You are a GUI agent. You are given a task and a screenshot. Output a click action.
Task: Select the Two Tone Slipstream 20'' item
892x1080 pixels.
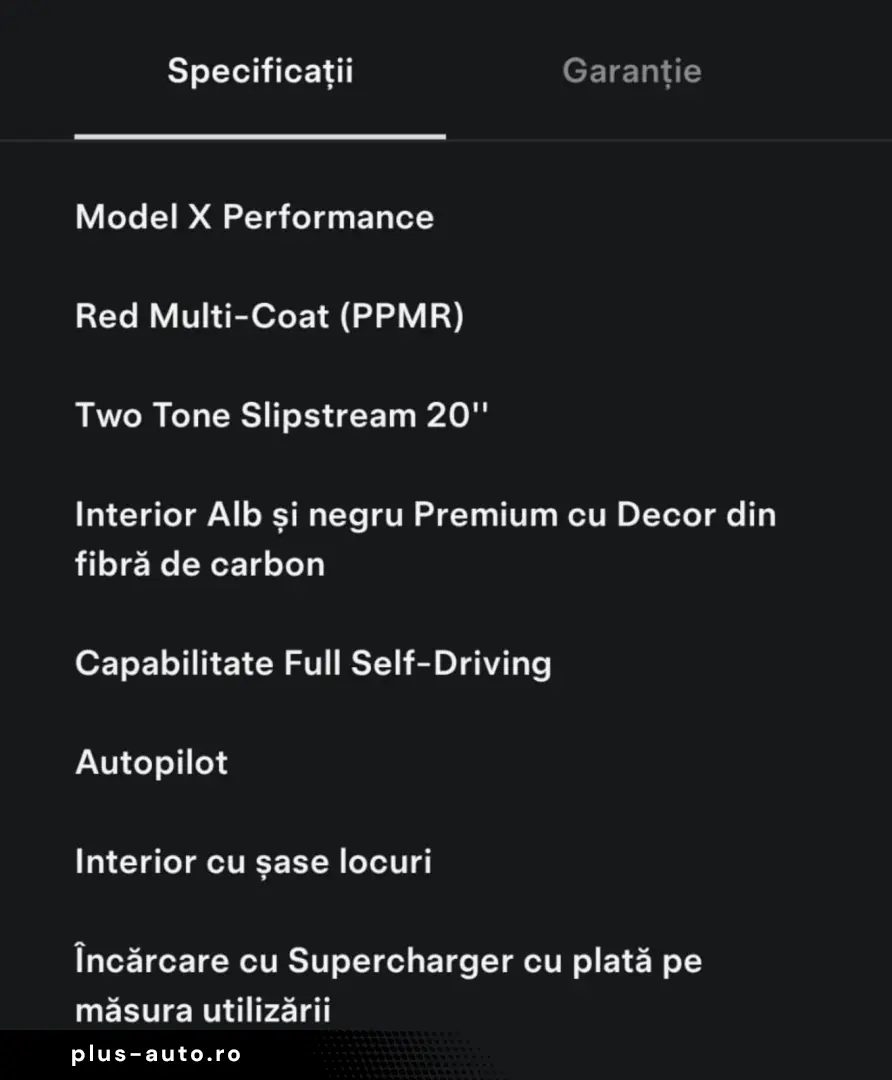point(283,415)
